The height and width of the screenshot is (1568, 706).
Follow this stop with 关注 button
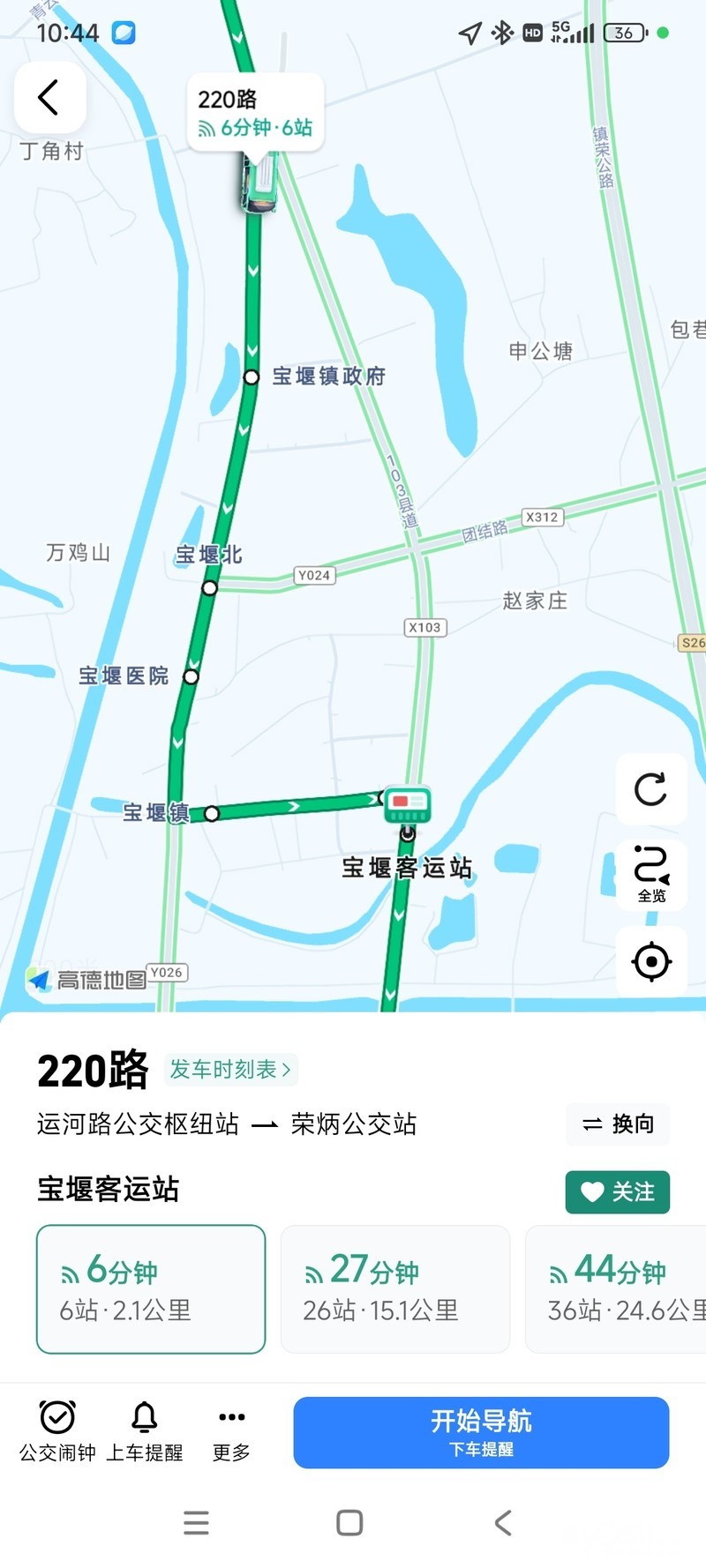618,1192
